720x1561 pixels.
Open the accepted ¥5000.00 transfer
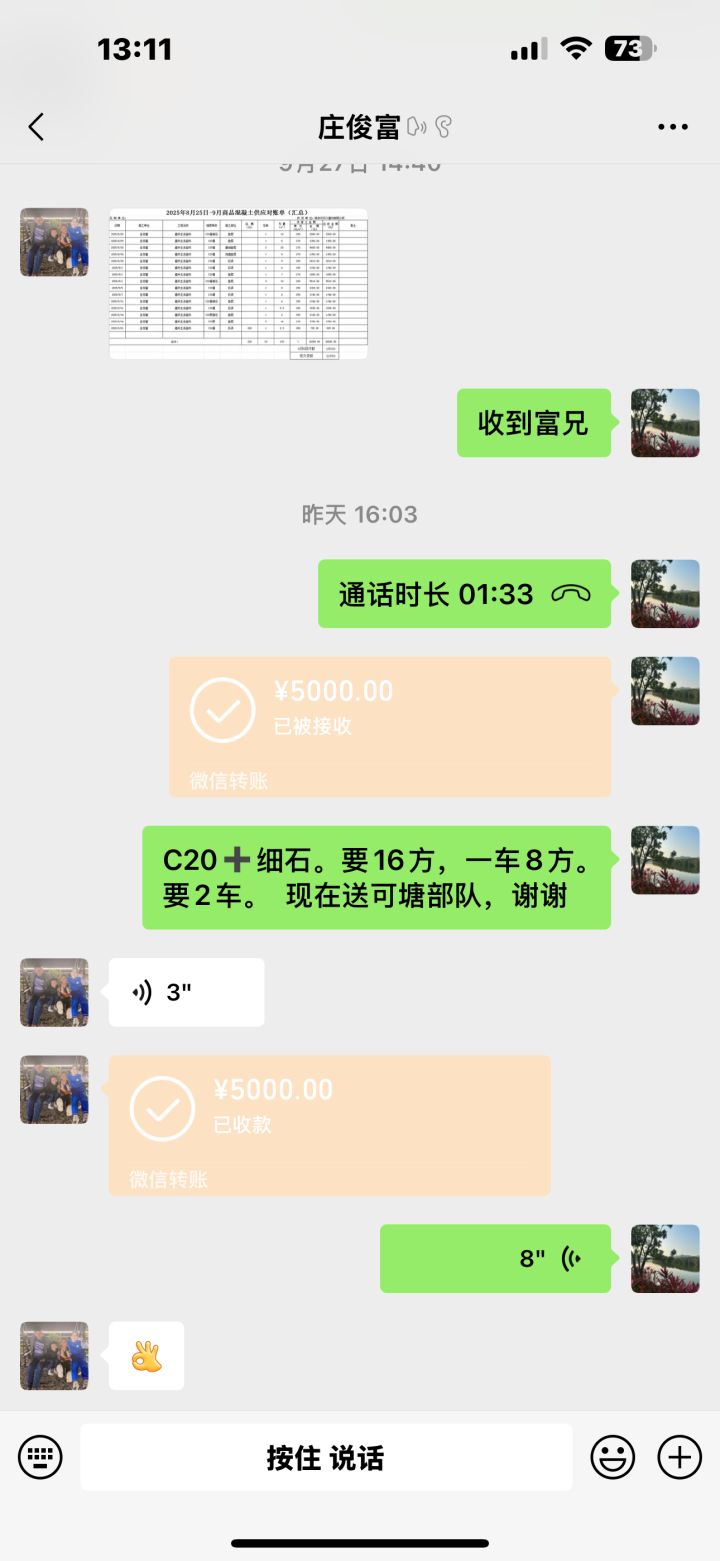tap(390, 727)
